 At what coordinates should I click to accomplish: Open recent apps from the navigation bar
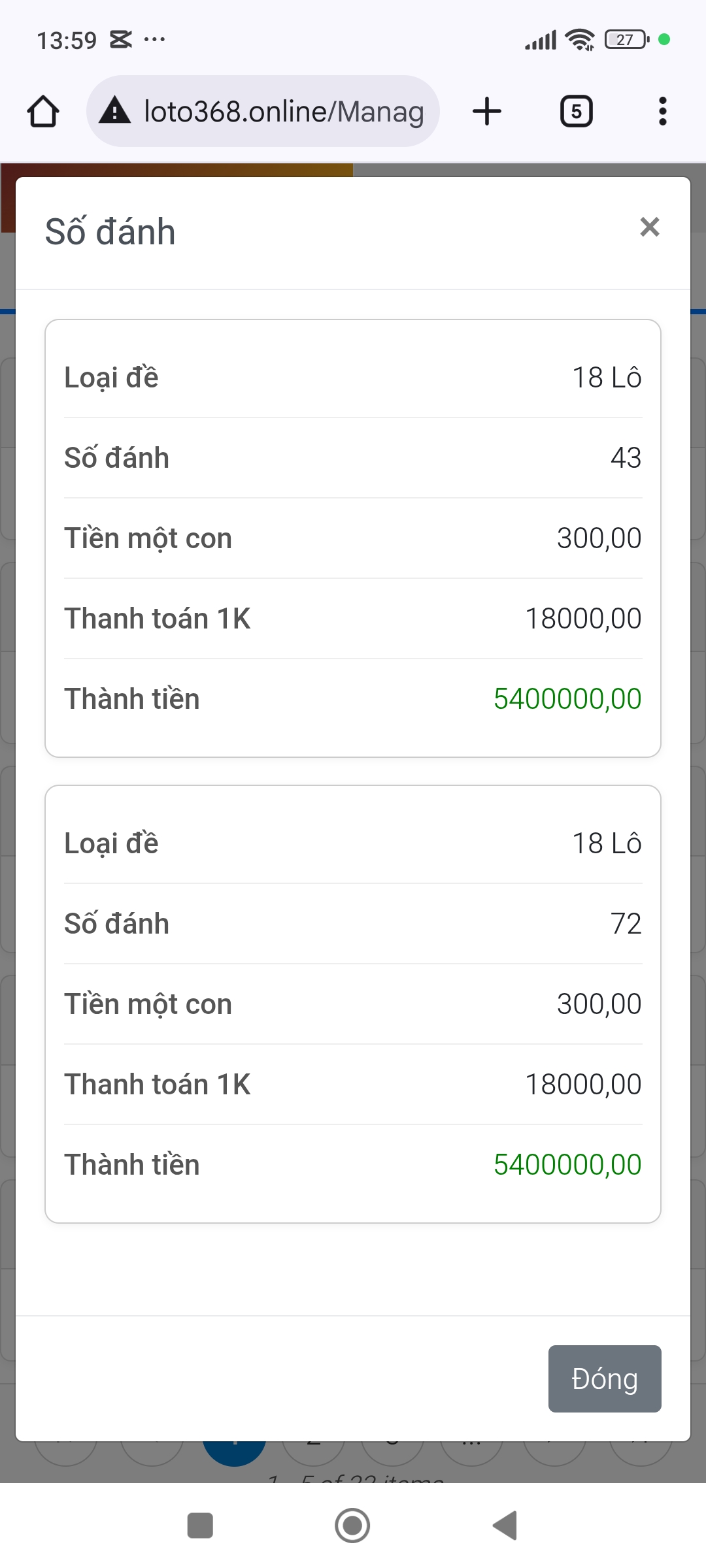point(200,1526)
